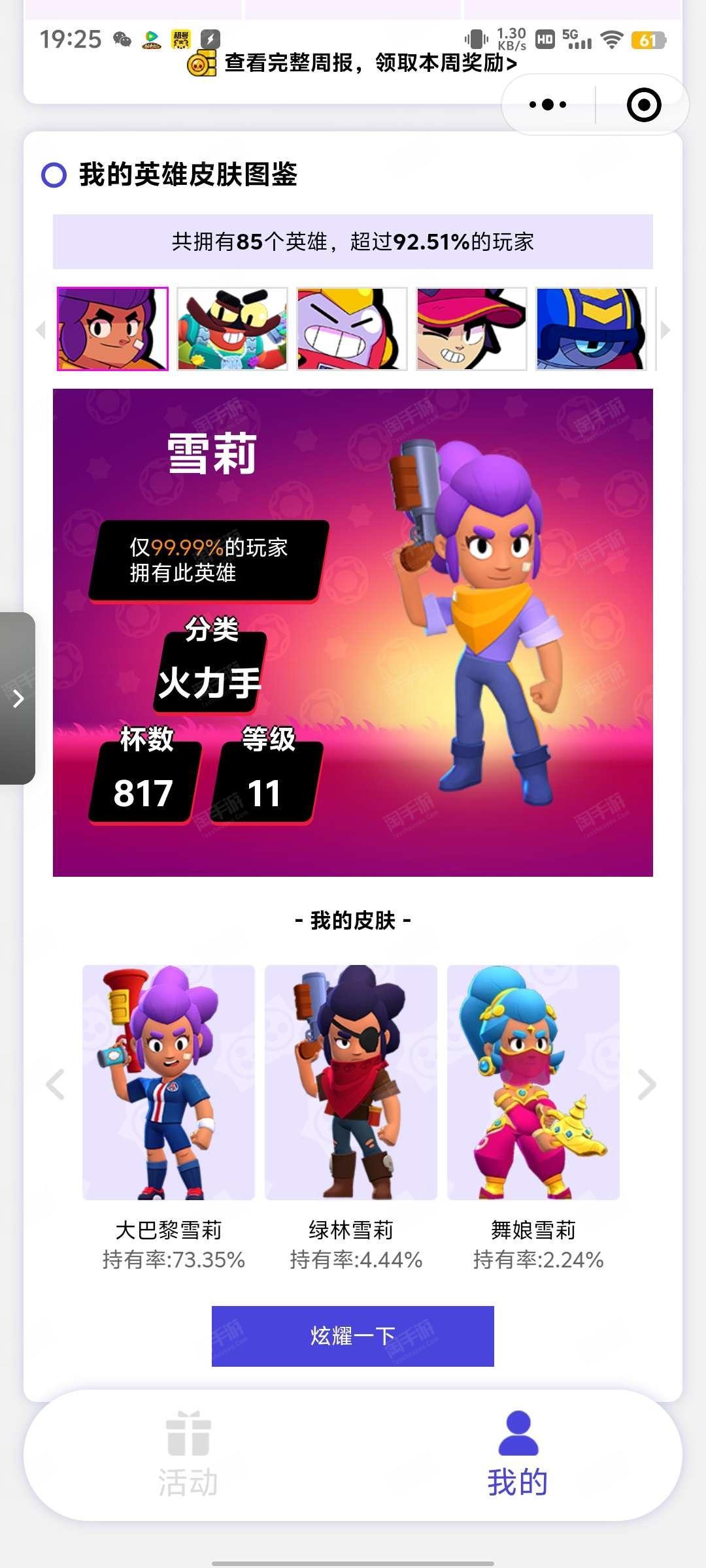This screenshot has width=706, height=1568.
Task: View the 舞娘雪莉 skin
Action: pos(533,1082)
